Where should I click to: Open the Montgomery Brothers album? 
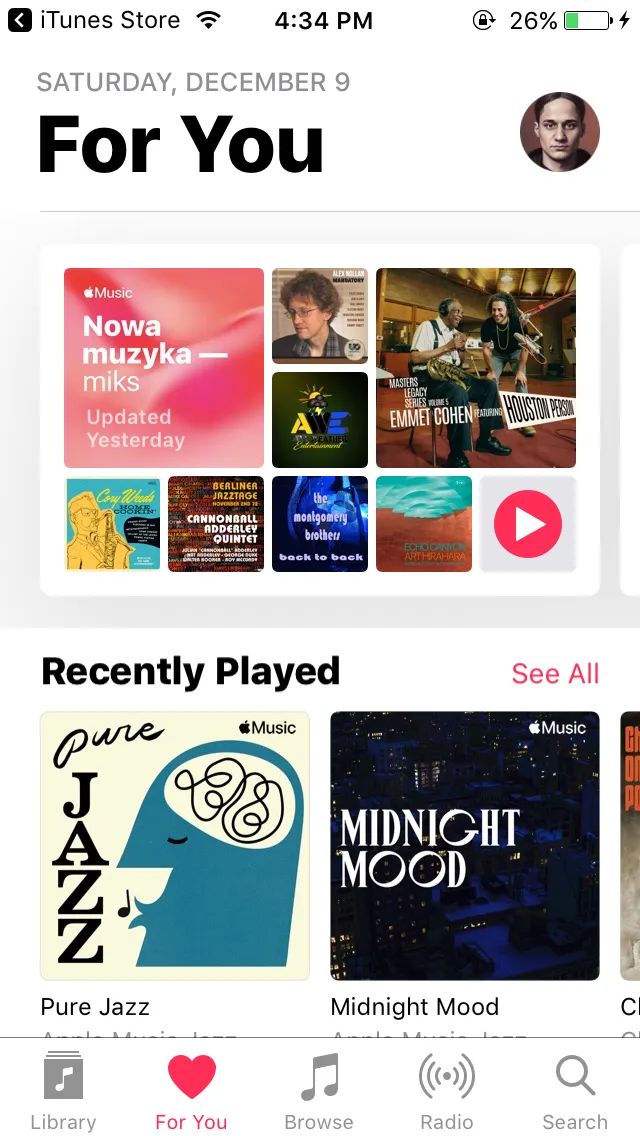320,524
